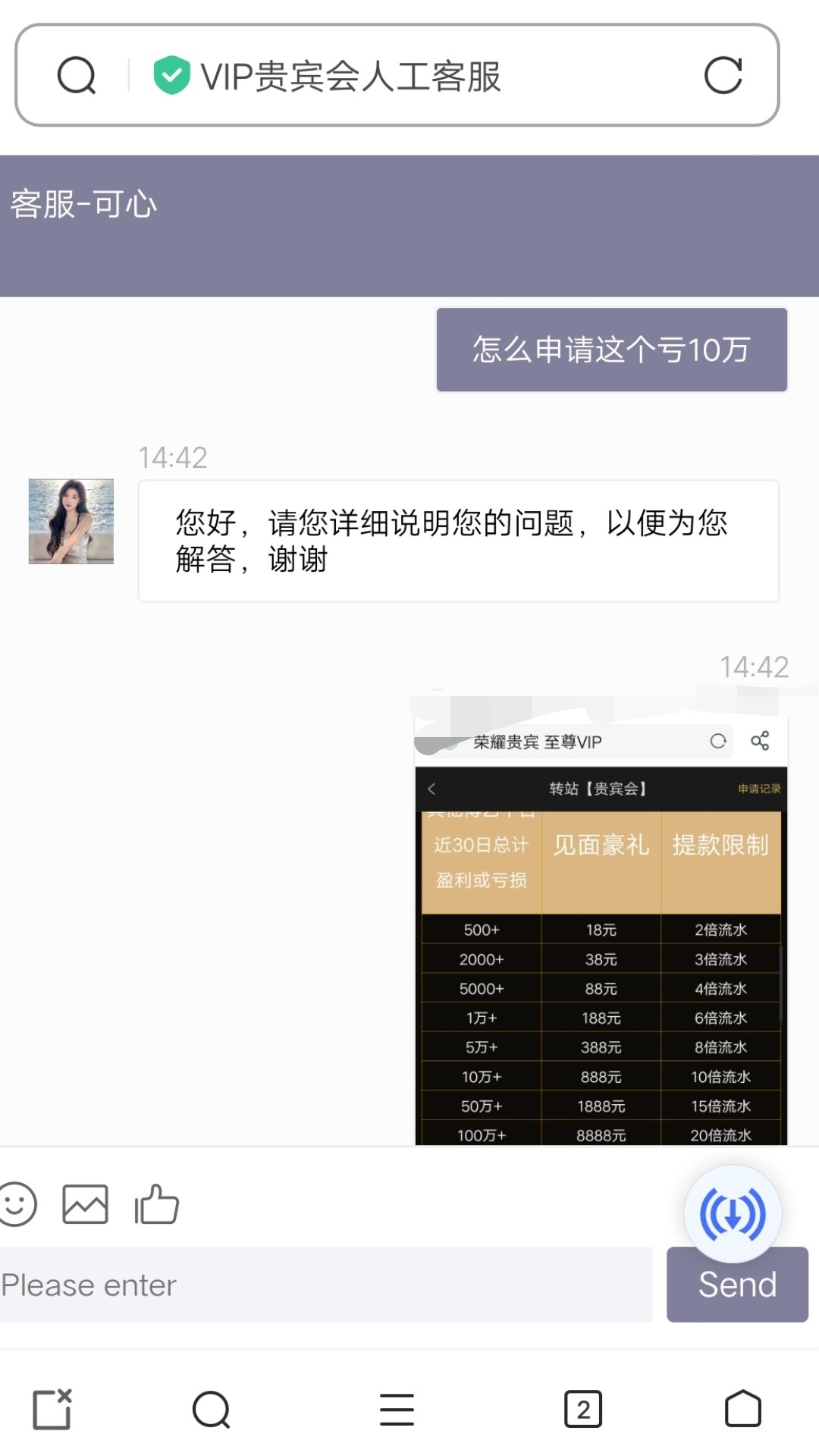Image resolution: width=819 pixels, height=1456 pixels.
Task: Open the browser menu
Action: click(x=397, y=1410)
